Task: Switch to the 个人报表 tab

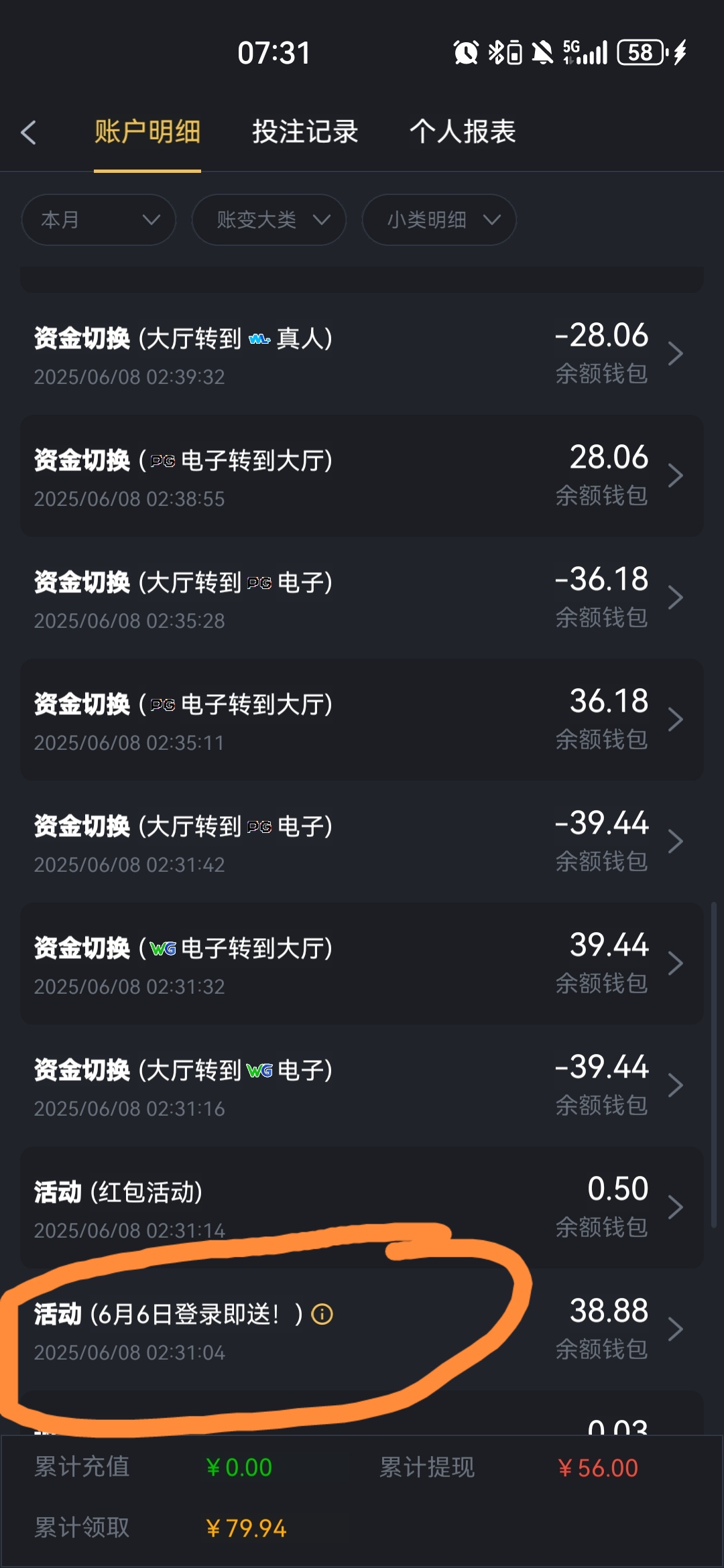Action: coord(463,131)
